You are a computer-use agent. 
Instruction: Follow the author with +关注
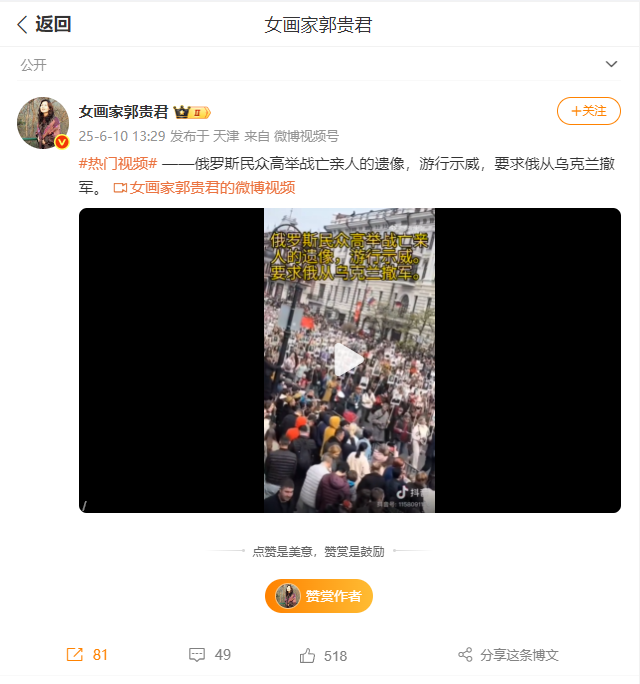[588, 111]
